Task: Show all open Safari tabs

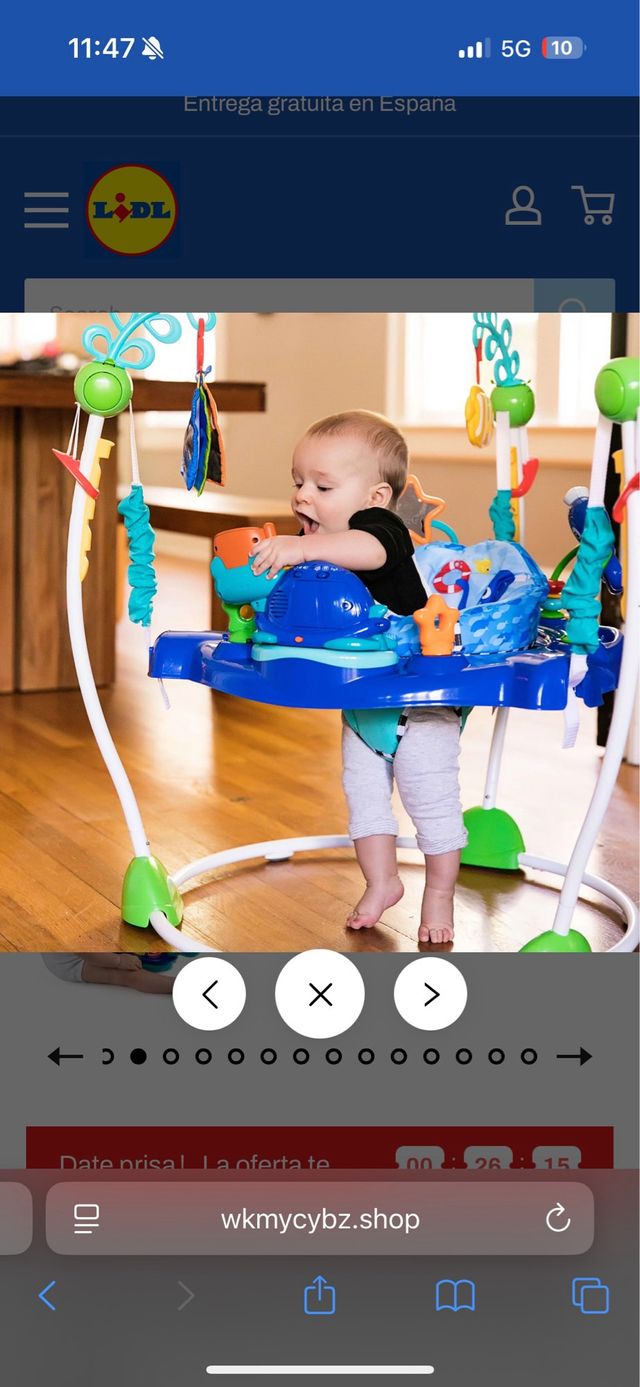Action: [590, 1296]
